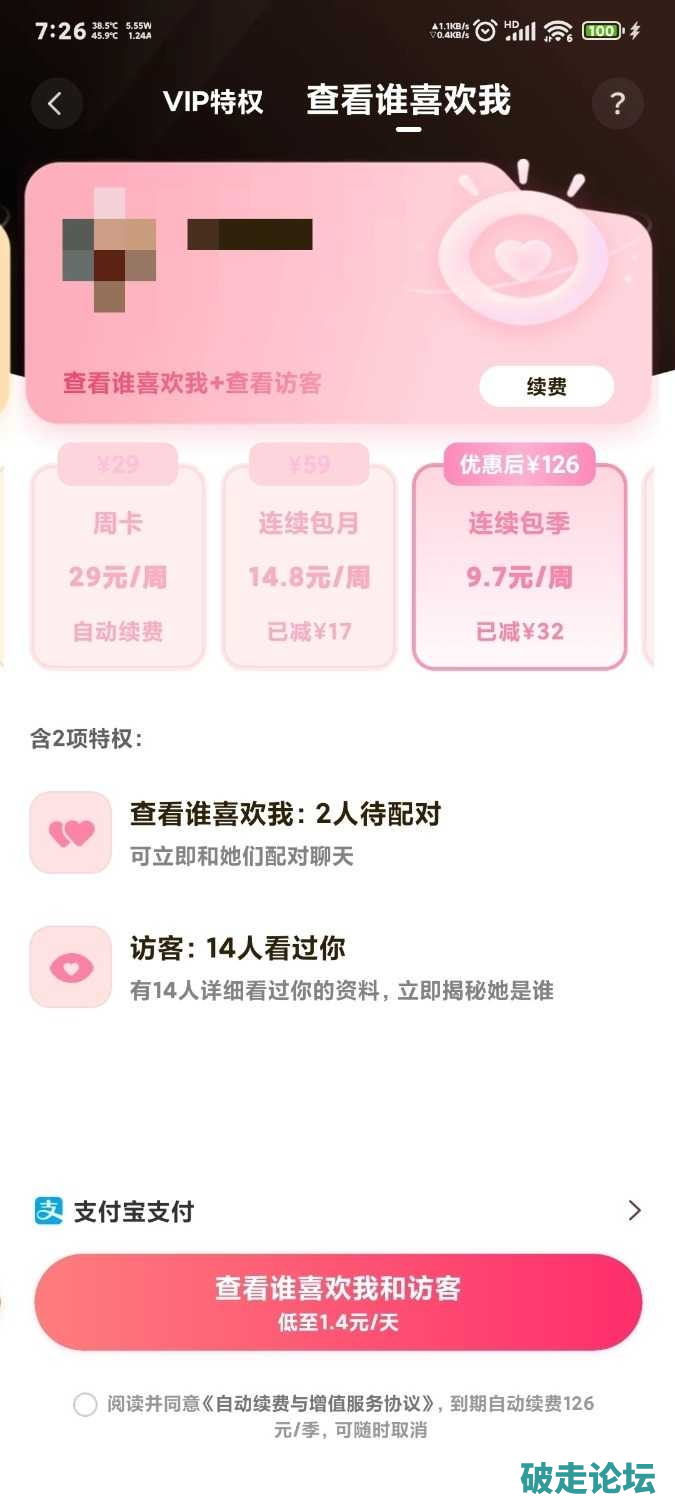
Task: Go back using the top-left arrow
Action: click(x=55, y=103)
